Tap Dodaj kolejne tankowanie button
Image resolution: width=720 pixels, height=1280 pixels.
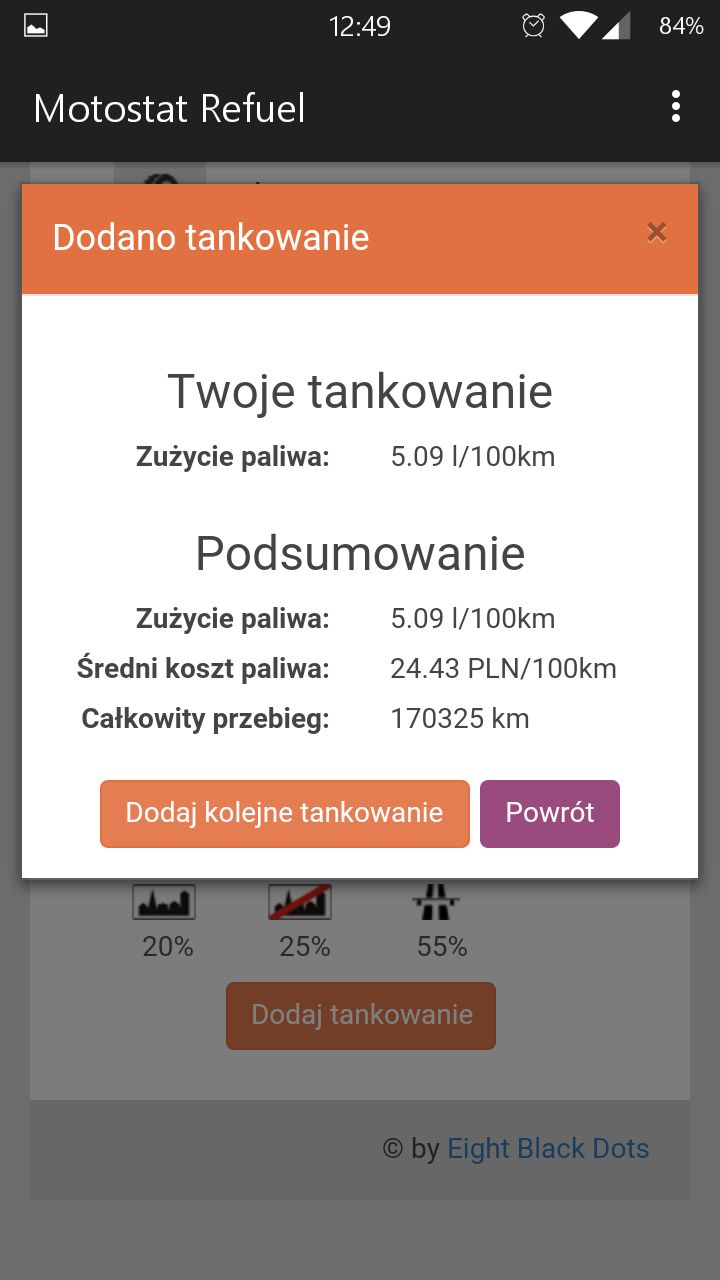[x=284, y=813]
